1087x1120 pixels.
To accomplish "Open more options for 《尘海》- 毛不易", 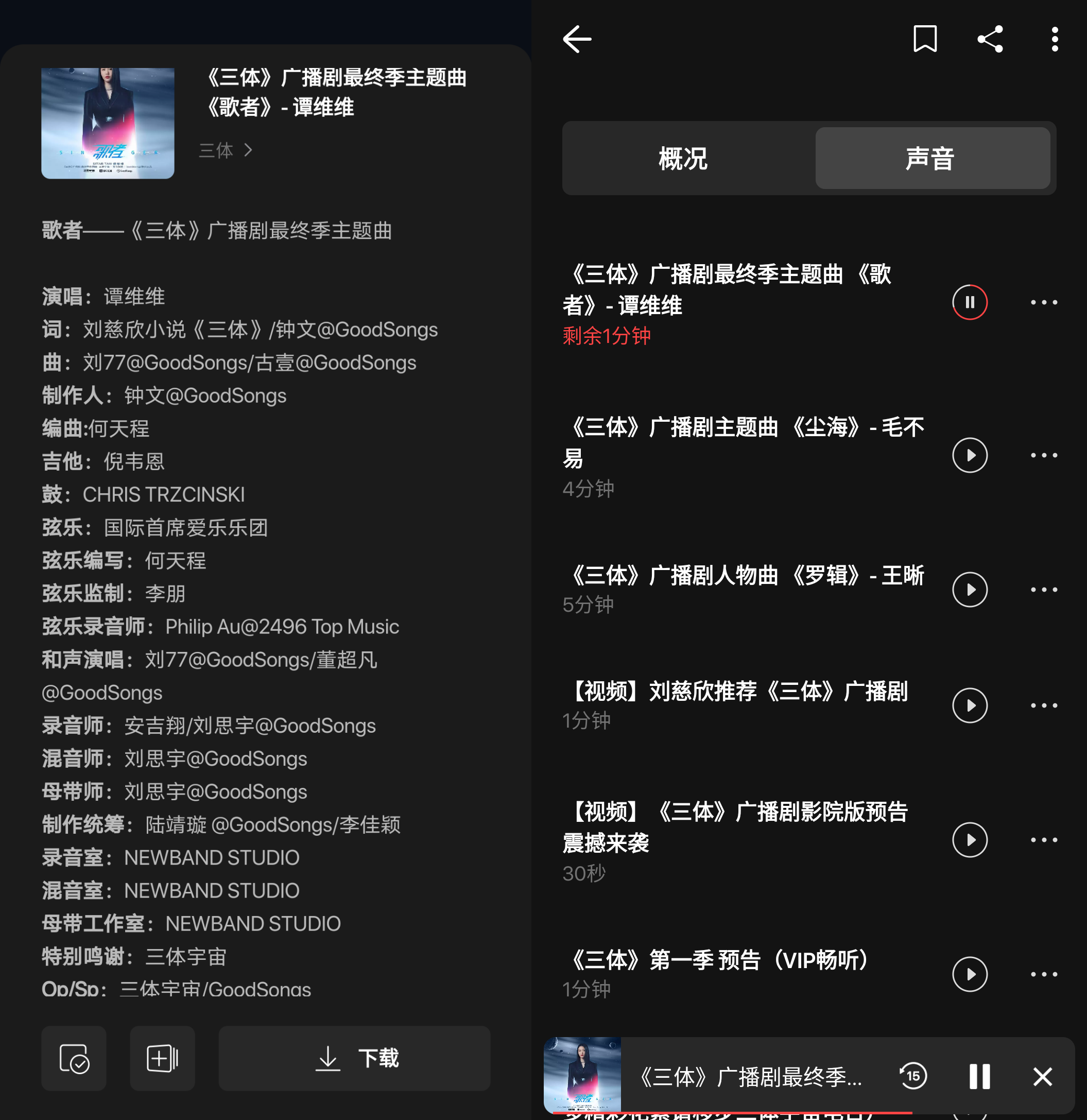I will pos(1044,455).
